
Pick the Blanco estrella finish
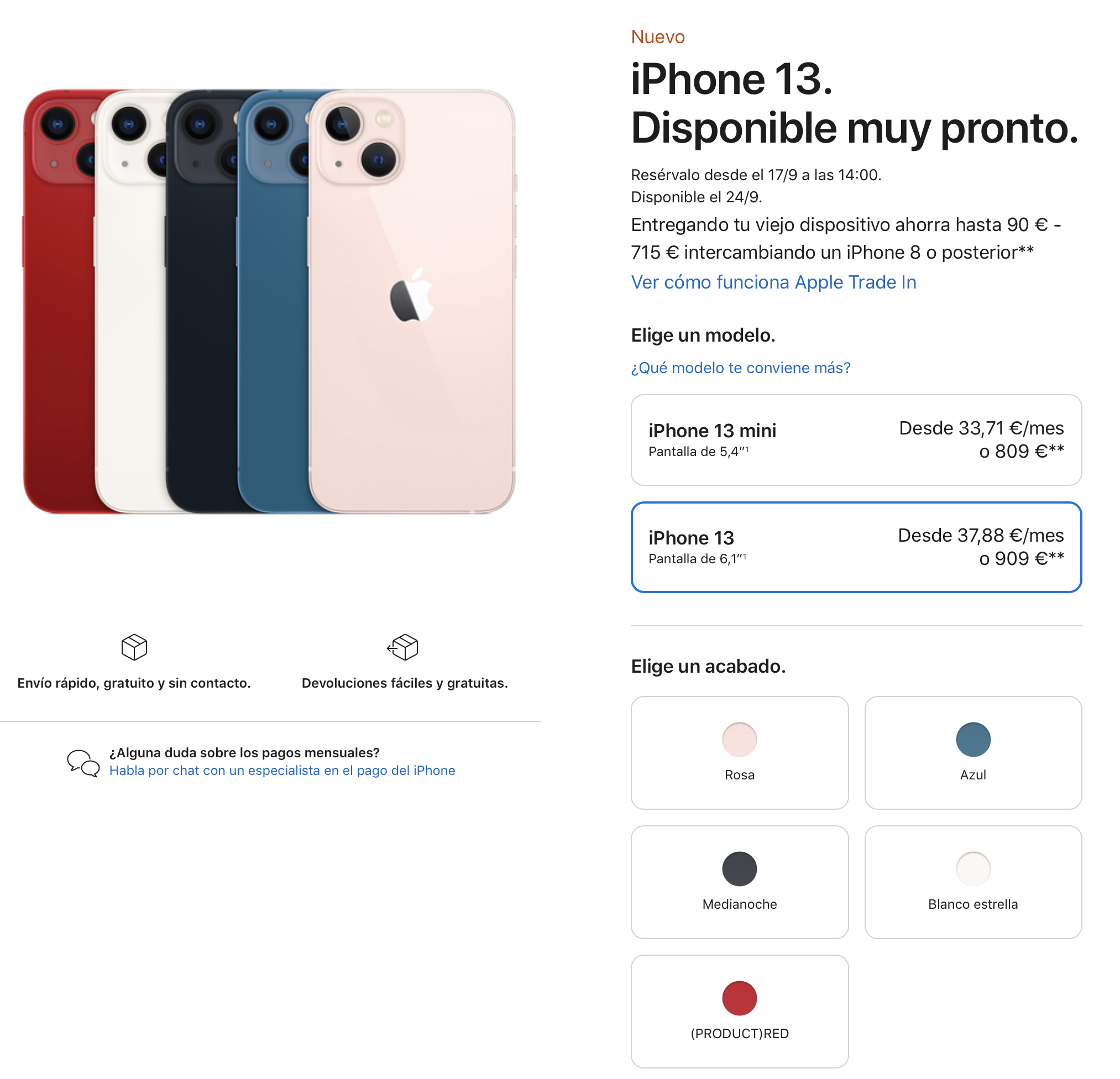tap(972, 881)
